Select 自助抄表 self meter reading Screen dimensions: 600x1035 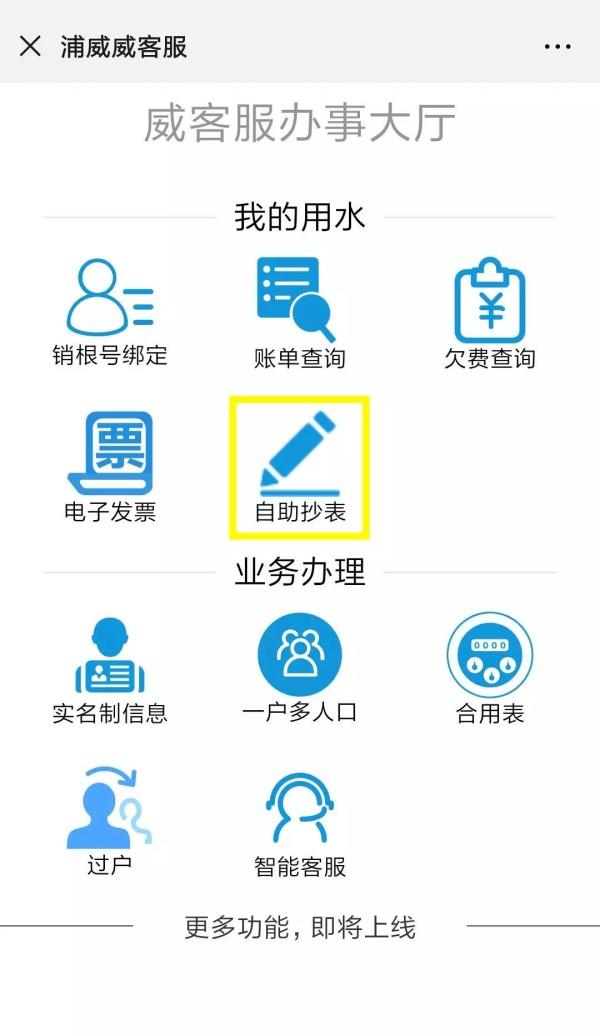coord(299,467)
